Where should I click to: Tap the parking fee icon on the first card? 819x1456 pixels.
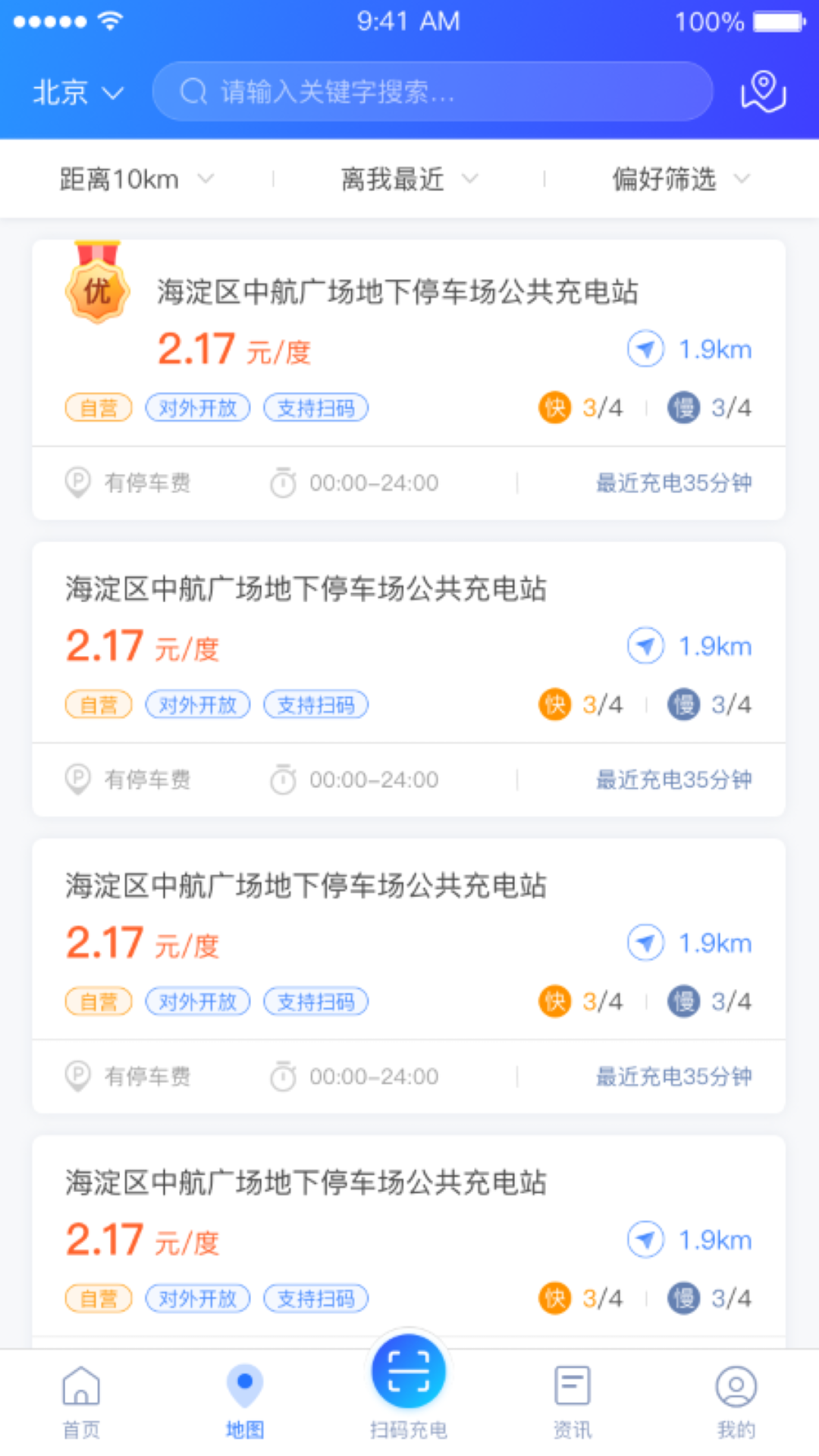[x=77, y=482]
